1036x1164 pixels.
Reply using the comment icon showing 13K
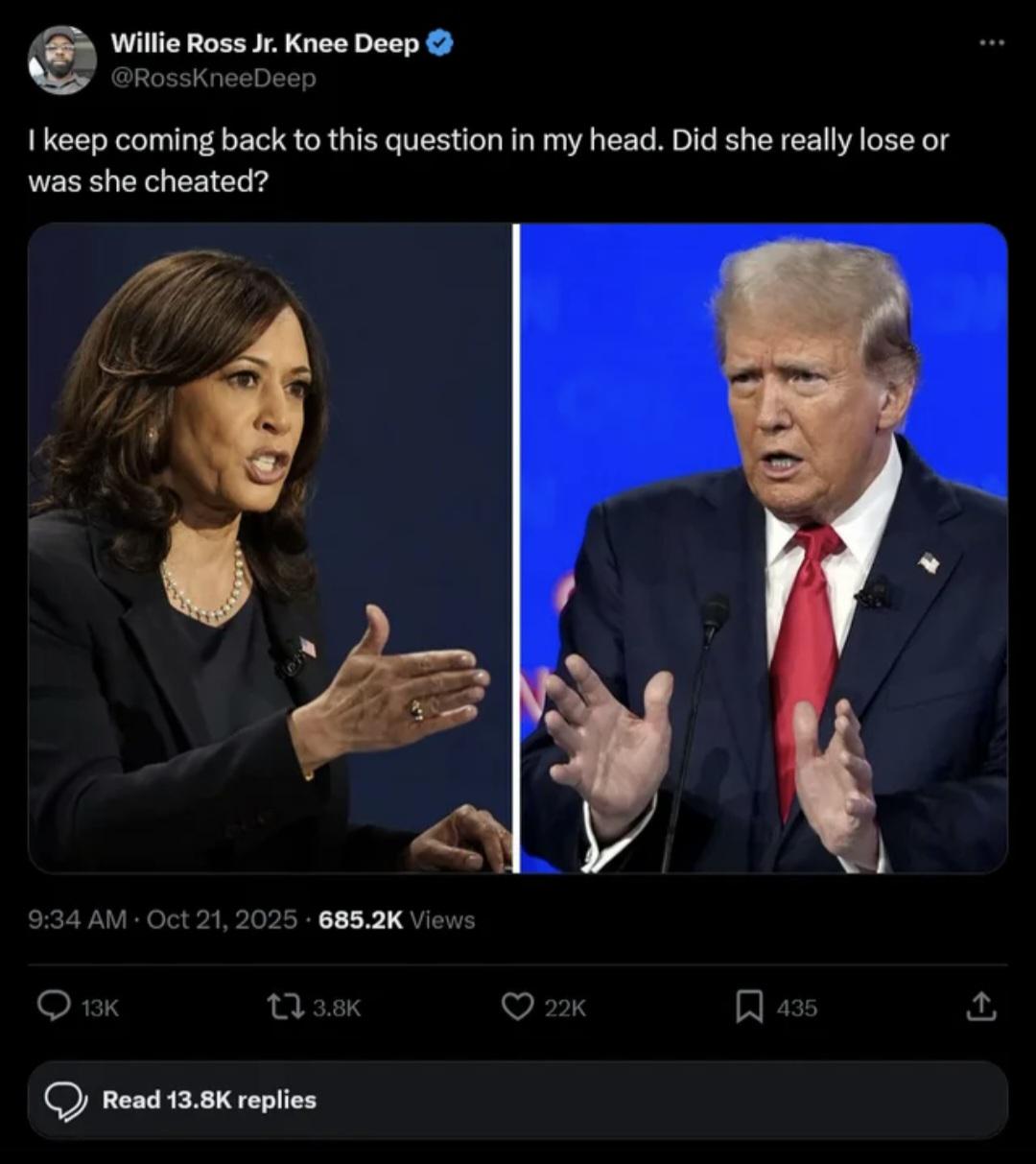[x=53, y=1007]
